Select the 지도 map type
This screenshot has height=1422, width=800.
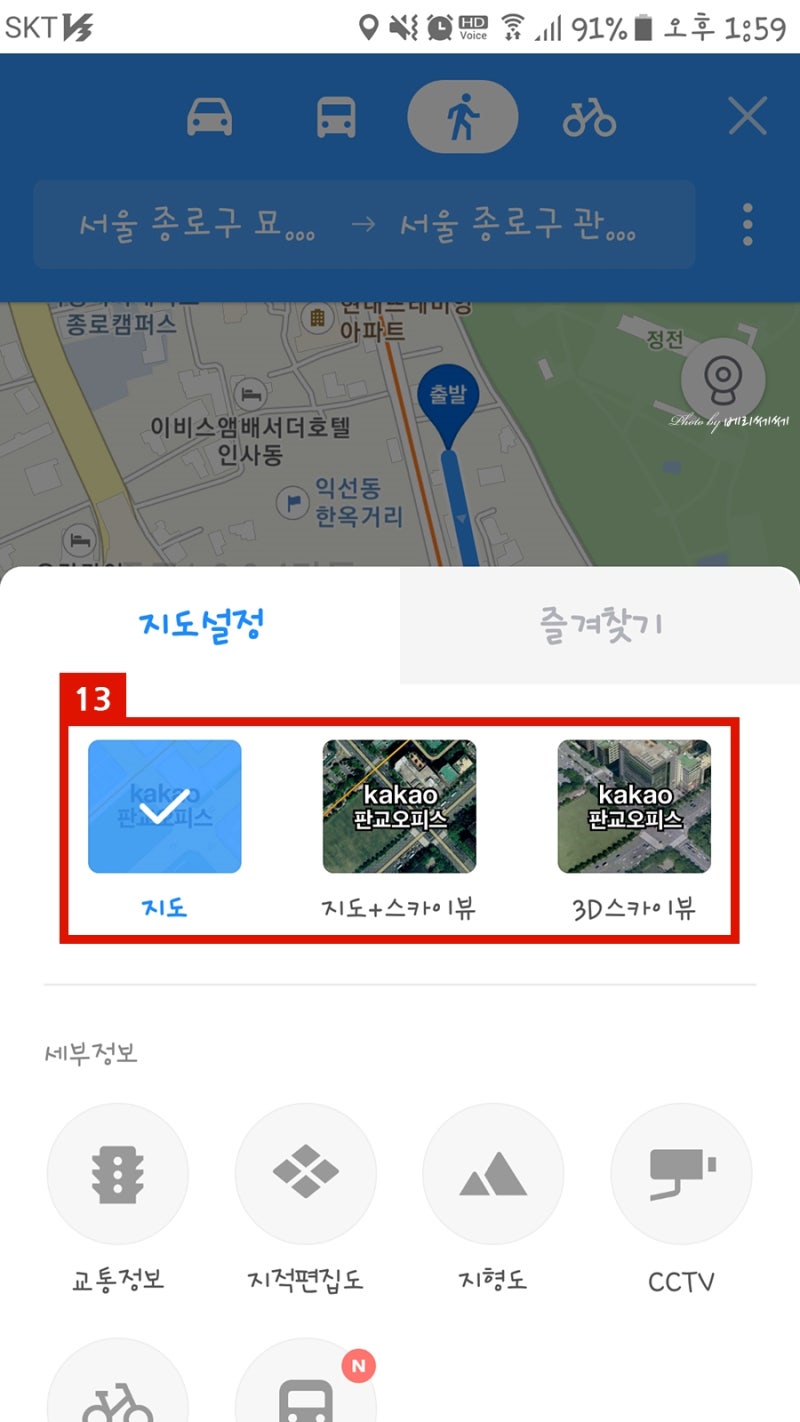pos(165,807)
